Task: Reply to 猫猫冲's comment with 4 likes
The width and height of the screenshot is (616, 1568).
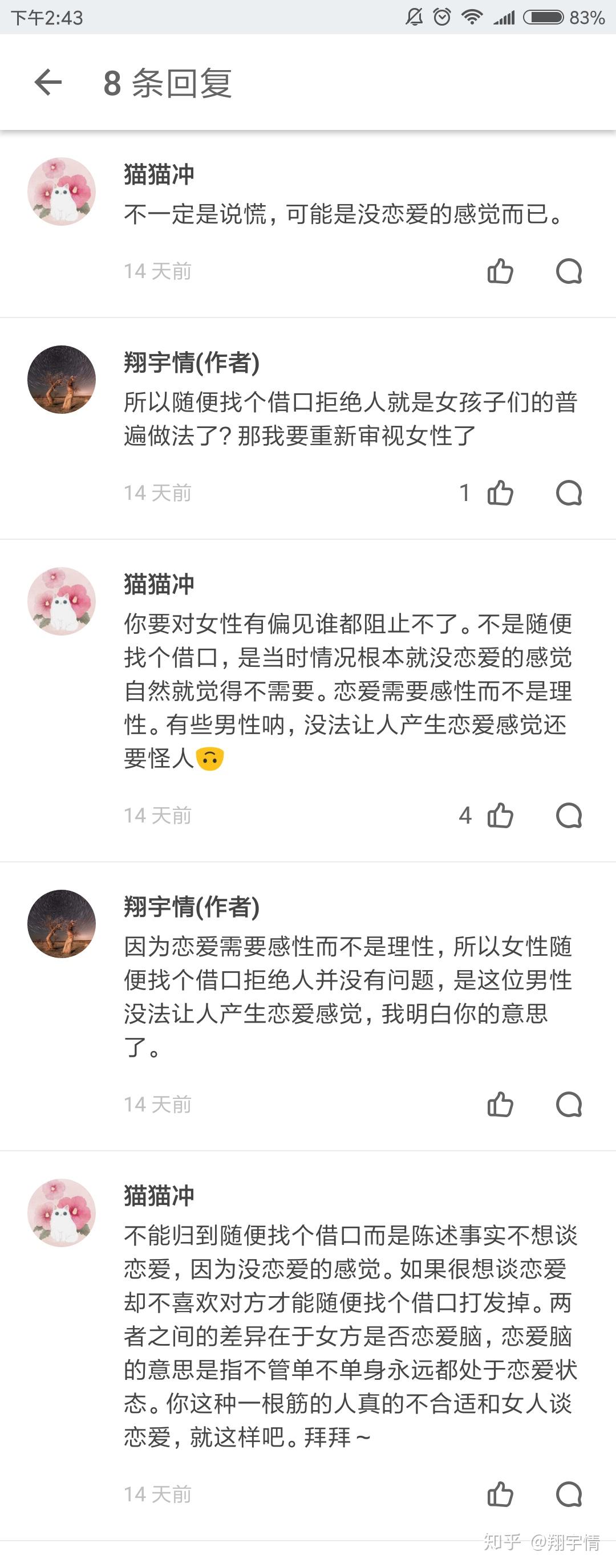Action: coord(569,815)
